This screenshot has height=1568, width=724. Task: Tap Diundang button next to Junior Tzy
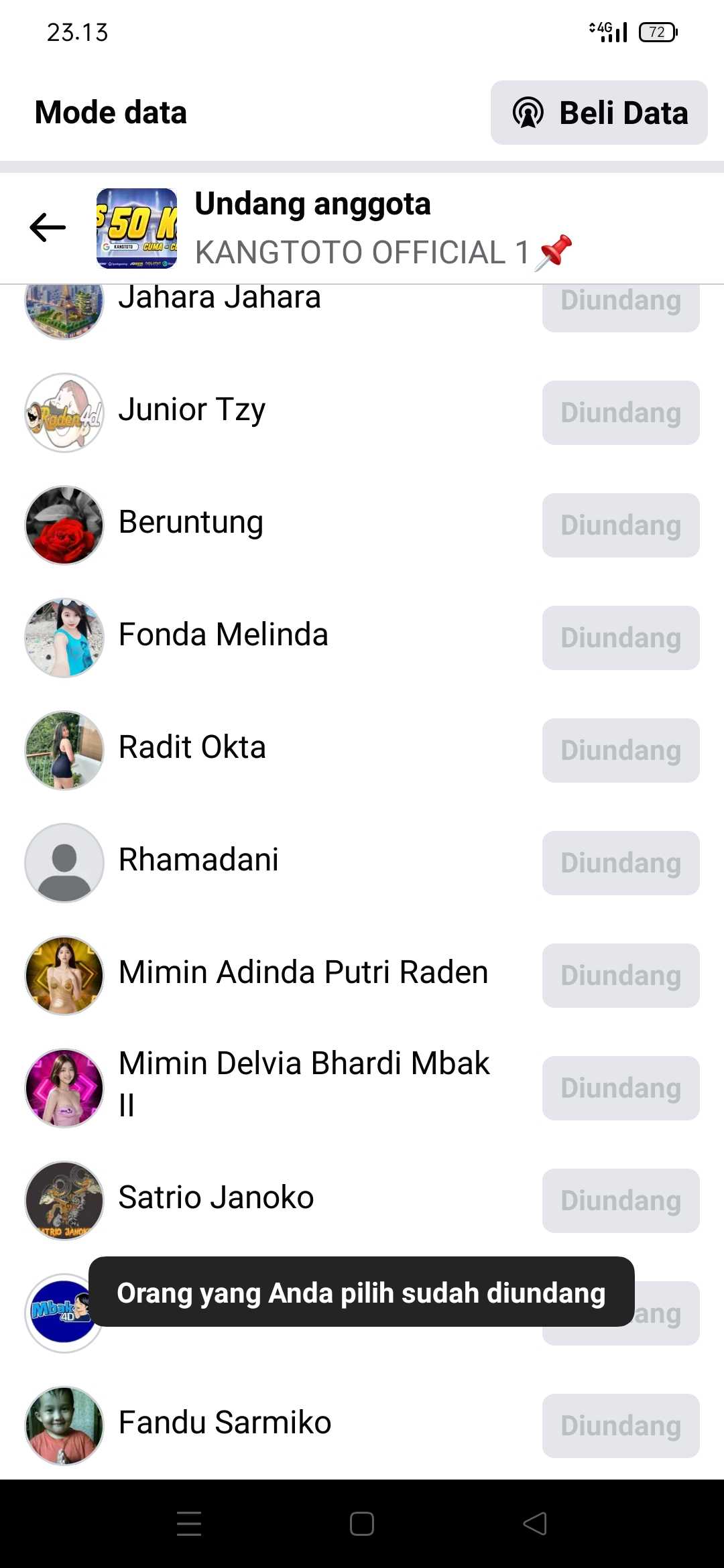620,413
